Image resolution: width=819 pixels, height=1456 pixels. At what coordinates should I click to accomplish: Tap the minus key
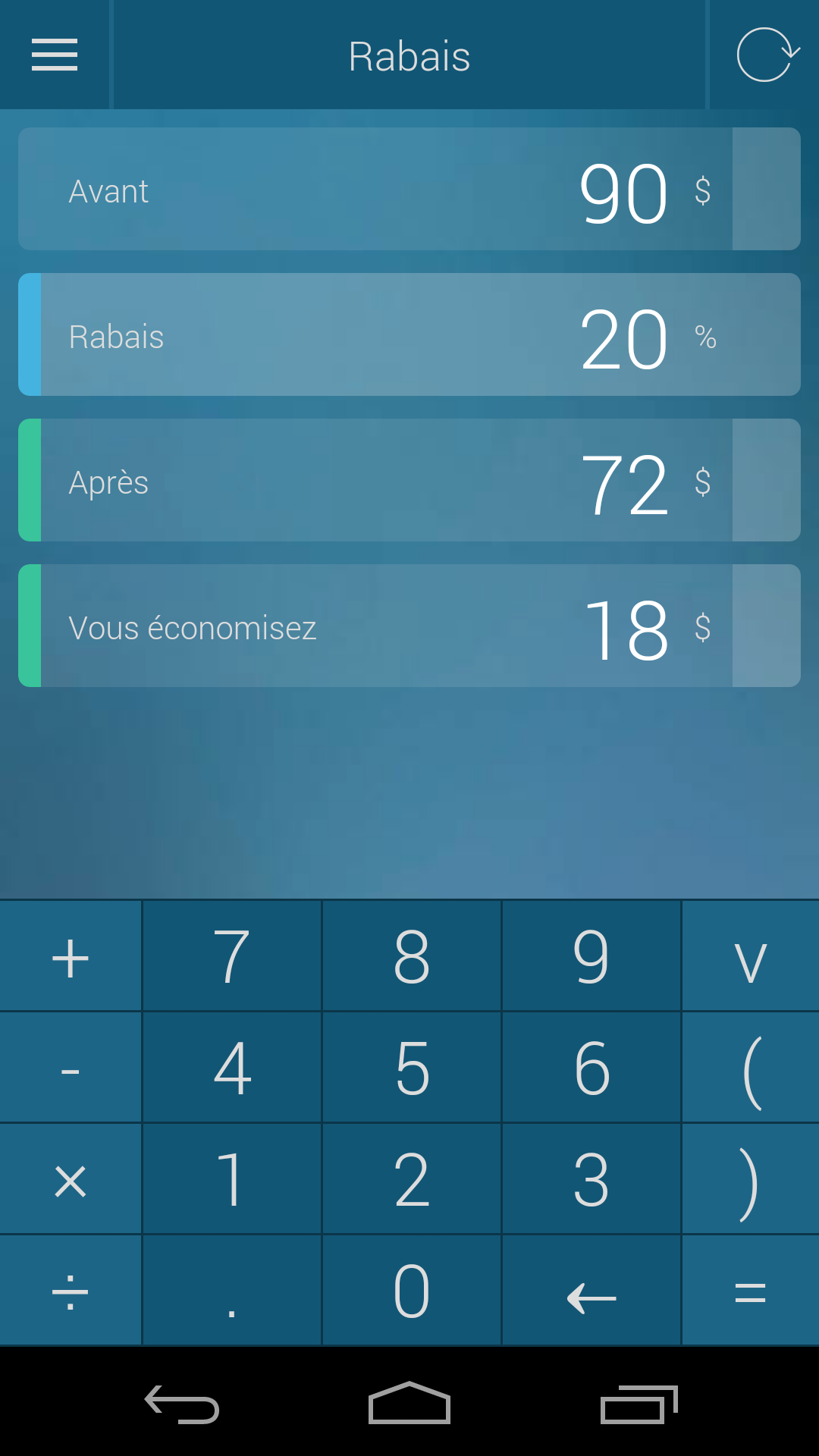71,1068
